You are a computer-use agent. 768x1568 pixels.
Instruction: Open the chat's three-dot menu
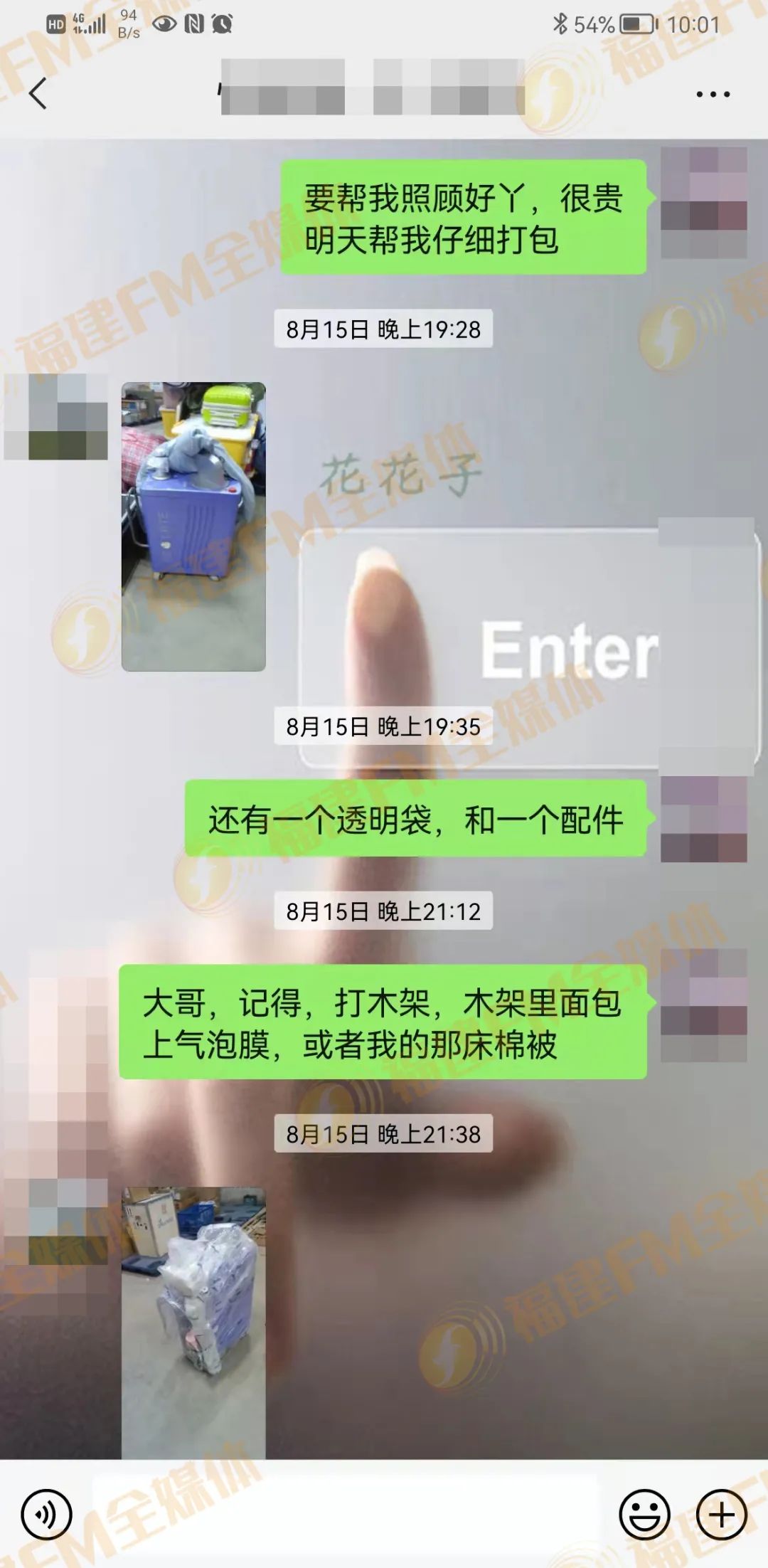[713, 94]
